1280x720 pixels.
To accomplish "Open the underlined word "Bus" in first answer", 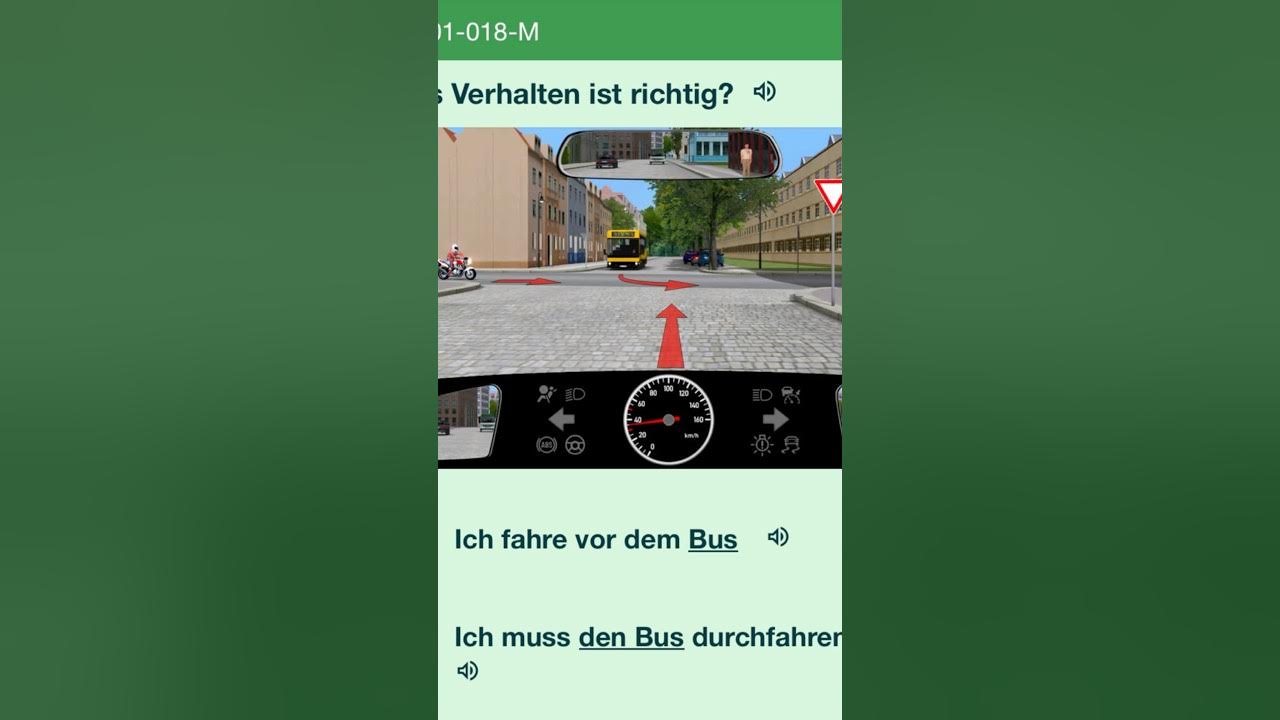I will pos(712,540).
